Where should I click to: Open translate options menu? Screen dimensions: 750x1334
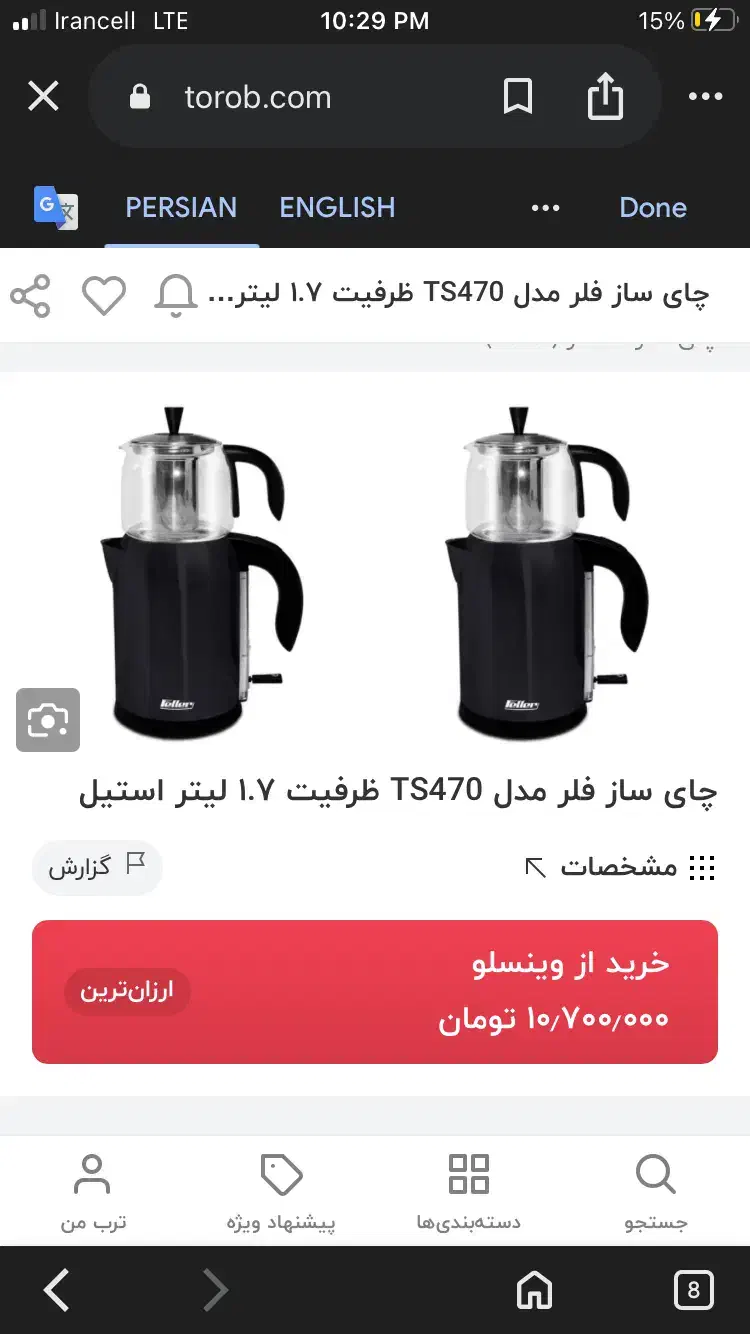tap(545, 208)
